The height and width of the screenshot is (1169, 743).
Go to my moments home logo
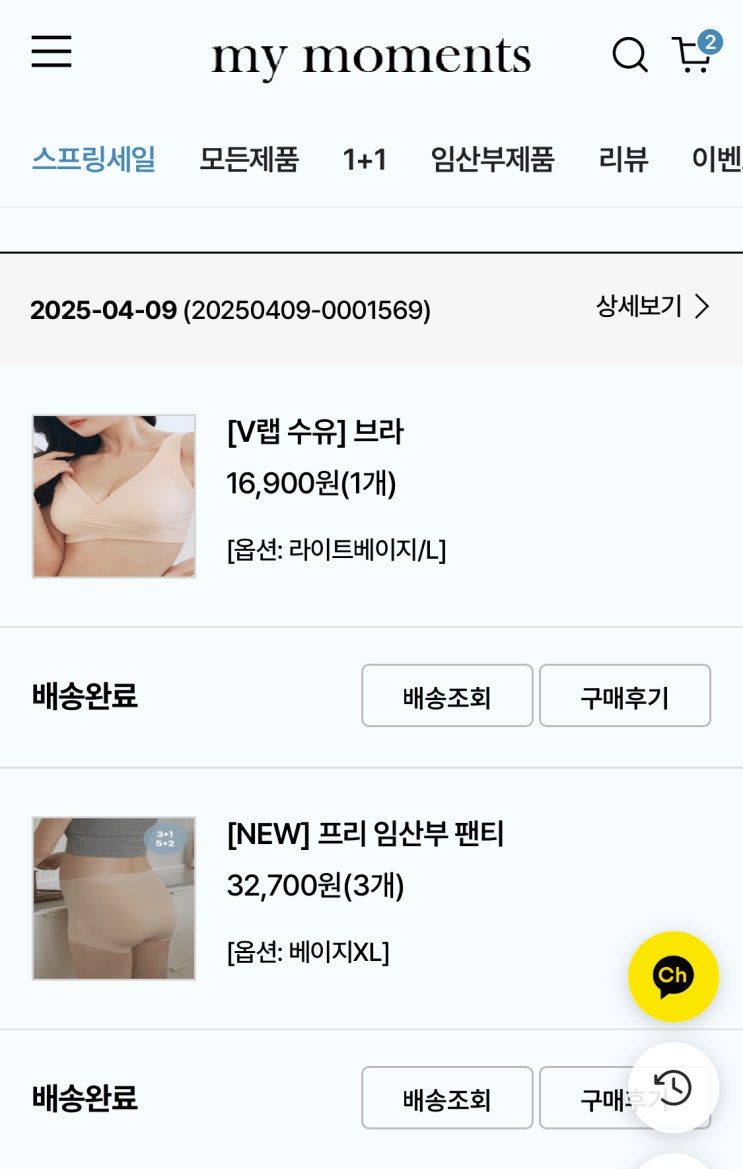(x=370, y=56)
